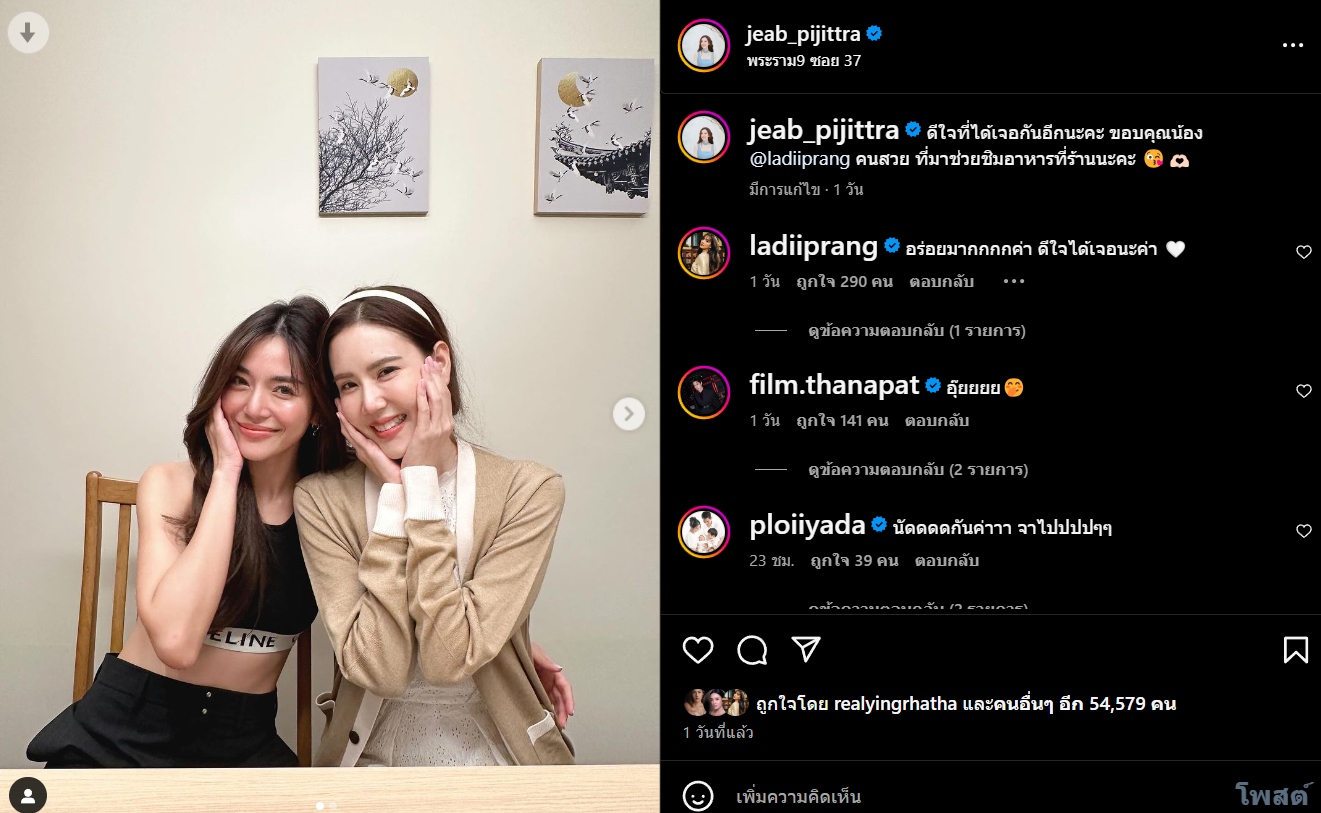The height and width of the screenshot is (813, 1321).
Task: Like this post with the heart icon
Action: pos(698,650)
